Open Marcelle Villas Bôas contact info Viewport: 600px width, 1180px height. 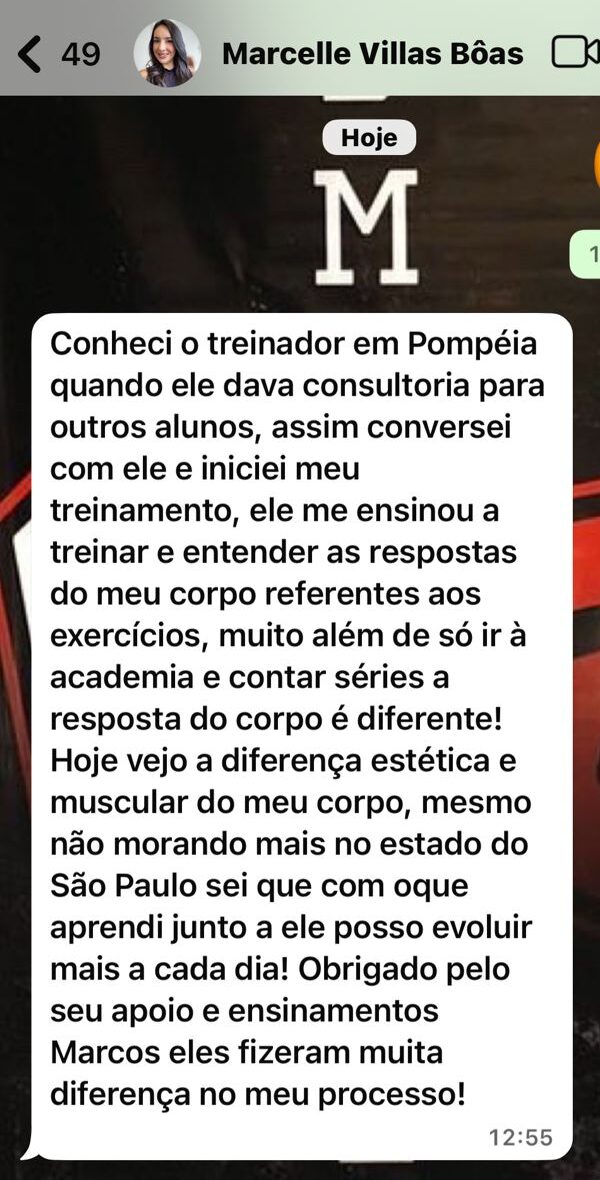[372, 53]
